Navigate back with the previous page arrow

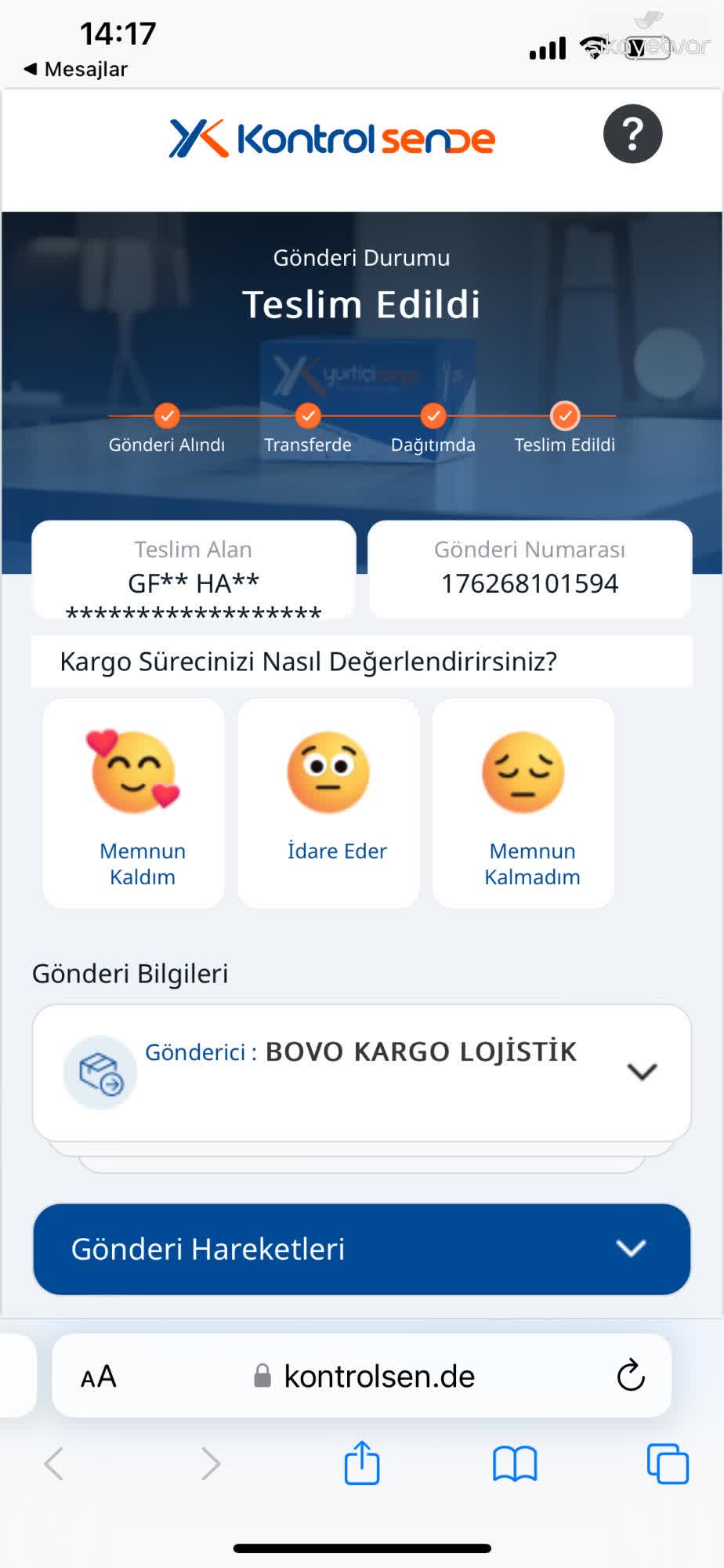pos(52,1462)
